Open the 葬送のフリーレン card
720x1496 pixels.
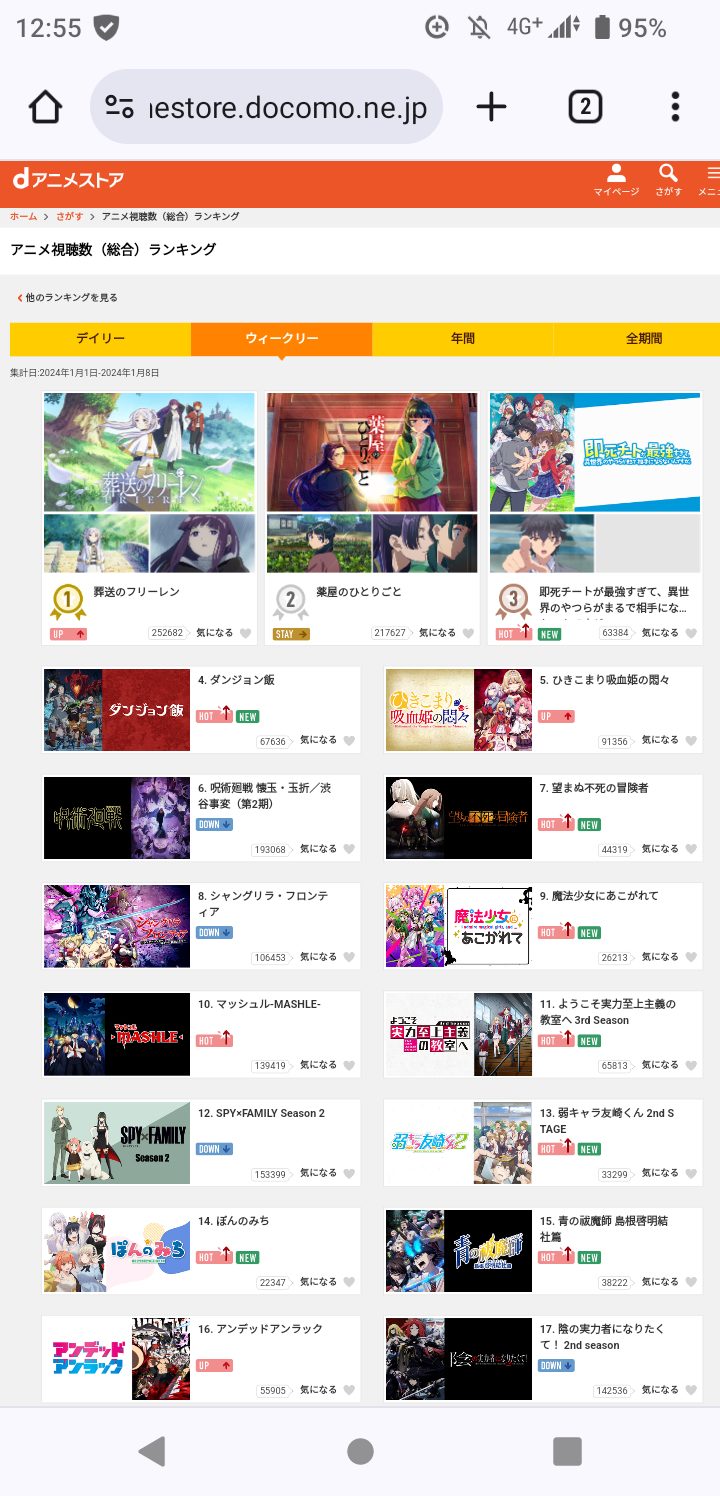[149, 500]
